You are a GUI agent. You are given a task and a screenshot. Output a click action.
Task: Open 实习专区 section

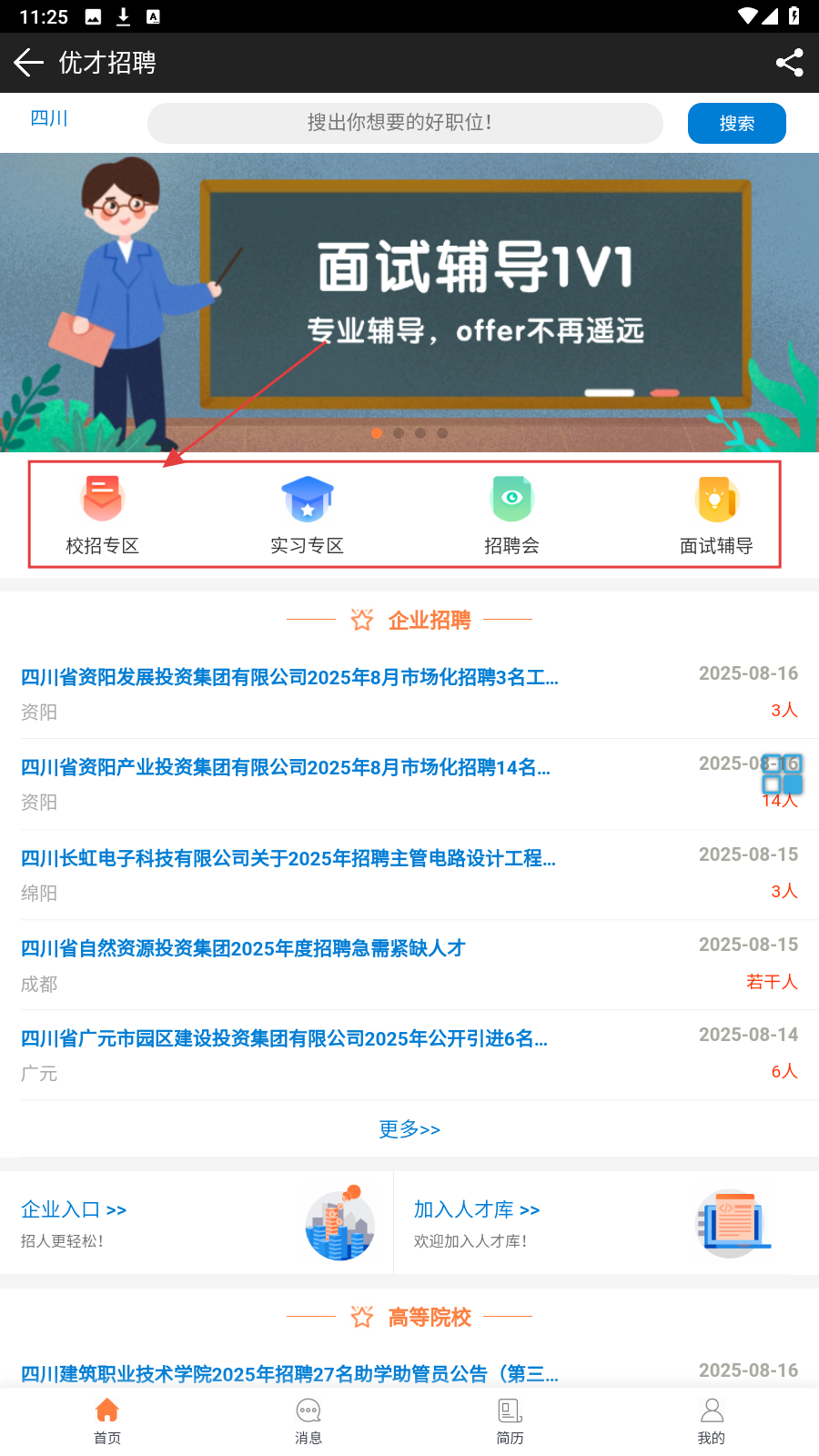[x=307, y=515]
